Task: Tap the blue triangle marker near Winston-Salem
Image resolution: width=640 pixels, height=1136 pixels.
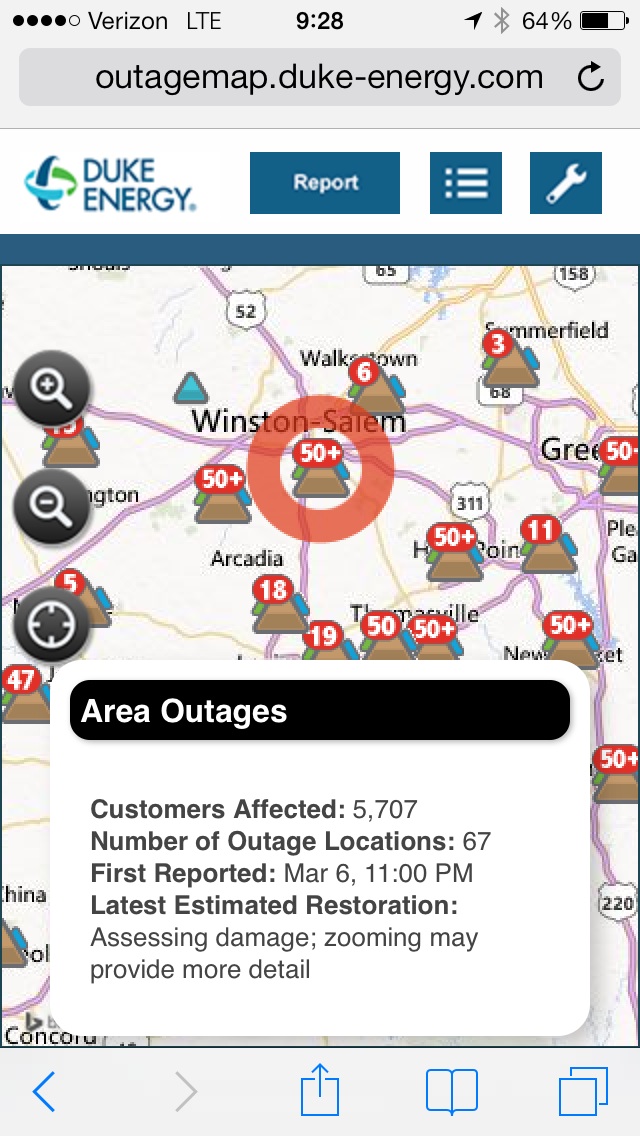Action: [189, 387]
